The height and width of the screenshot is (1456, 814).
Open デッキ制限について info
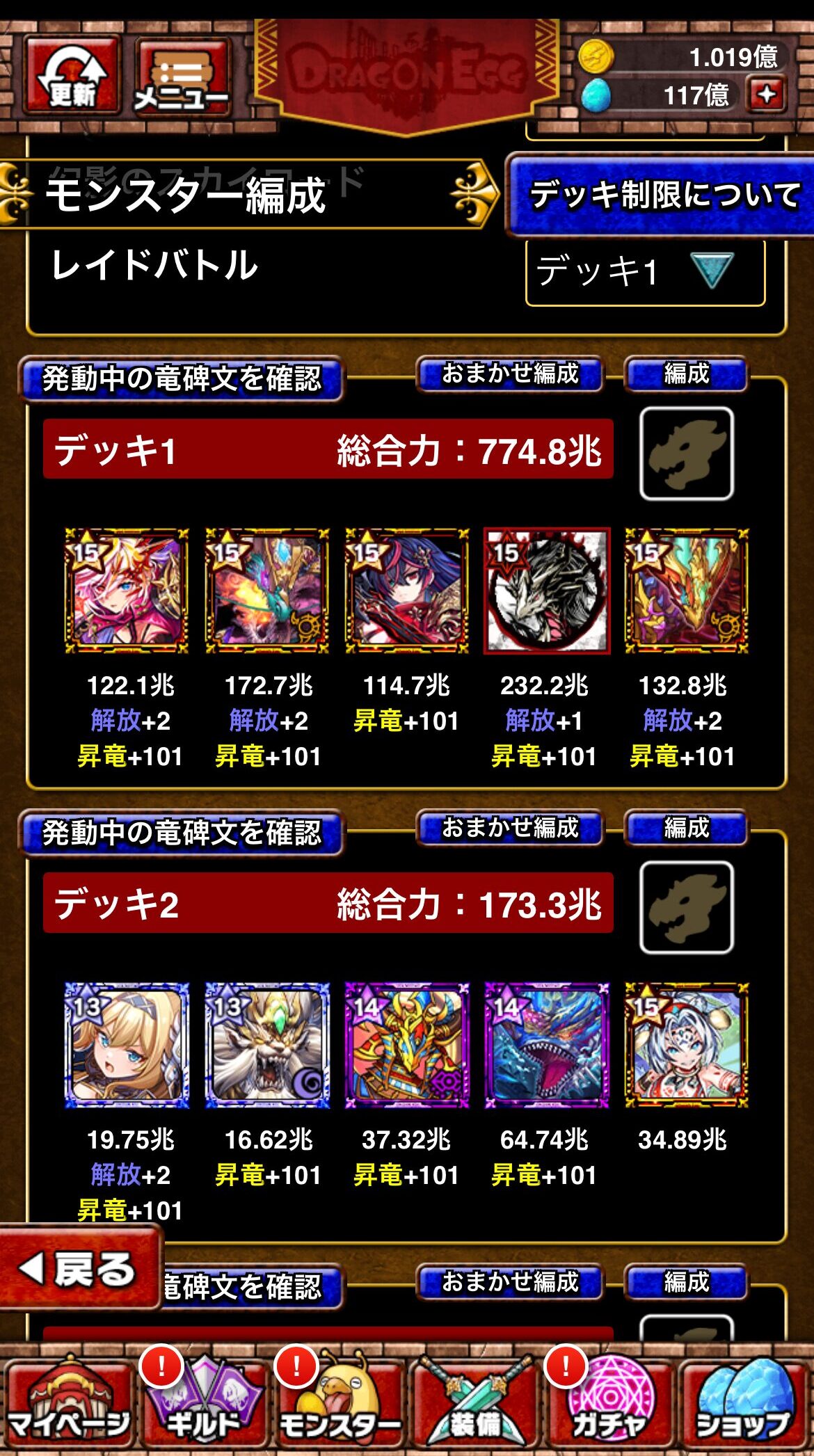coord(662,195)
